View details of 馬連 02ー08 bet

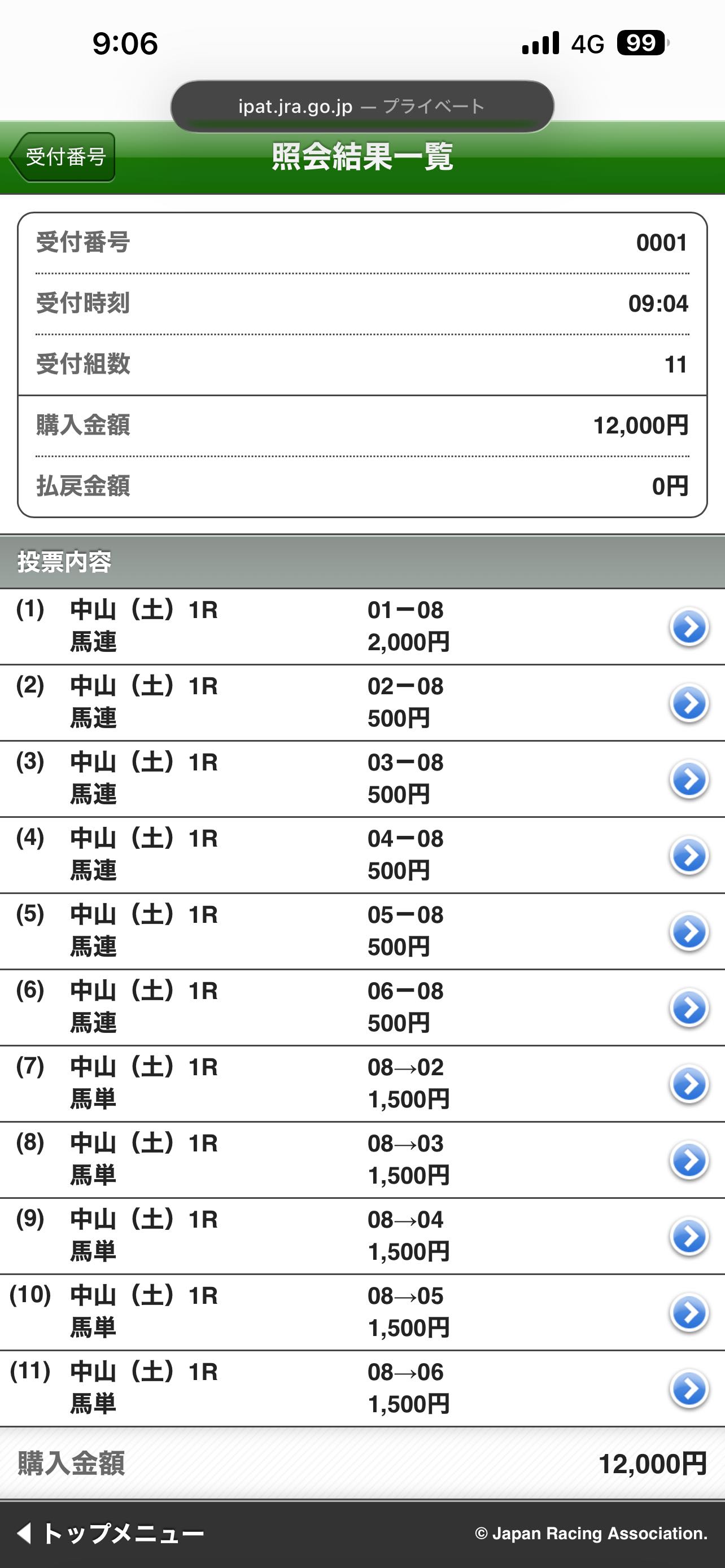coord(688,703)
